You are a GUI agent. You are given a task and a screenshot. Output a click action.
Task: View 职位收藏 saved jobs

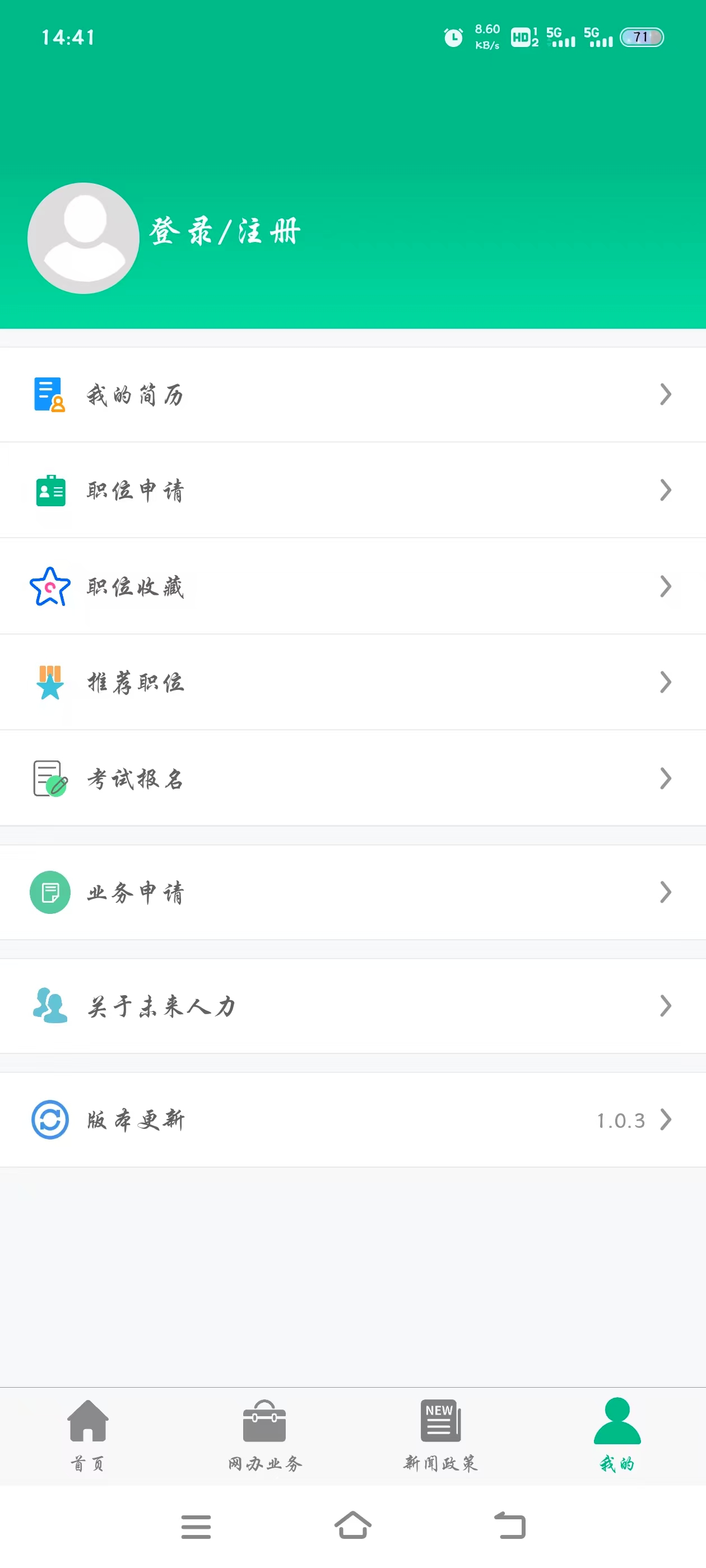pyautogui.click(x=352, y=586)
